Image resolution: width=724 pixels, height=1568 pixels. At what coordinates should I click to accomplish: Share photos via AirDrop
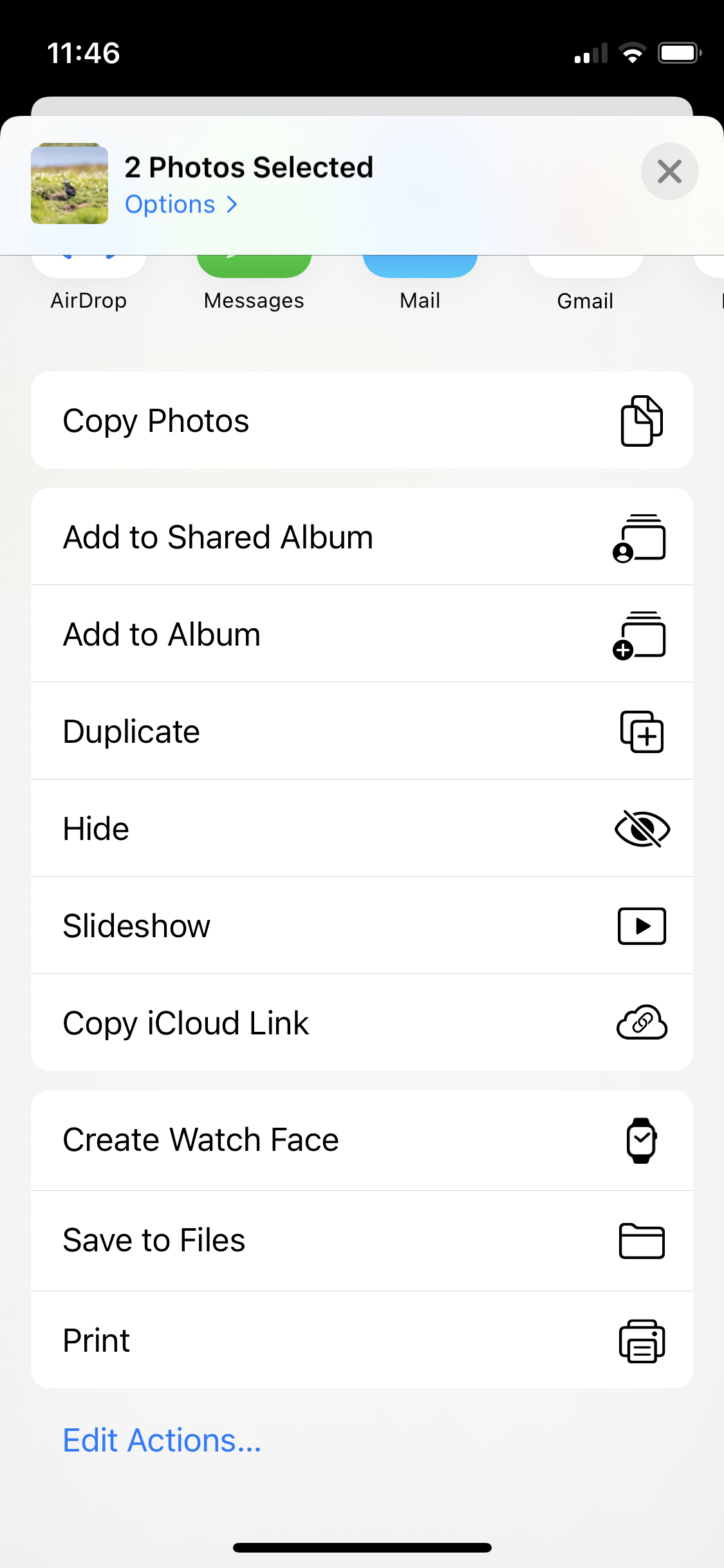point(88,277)
